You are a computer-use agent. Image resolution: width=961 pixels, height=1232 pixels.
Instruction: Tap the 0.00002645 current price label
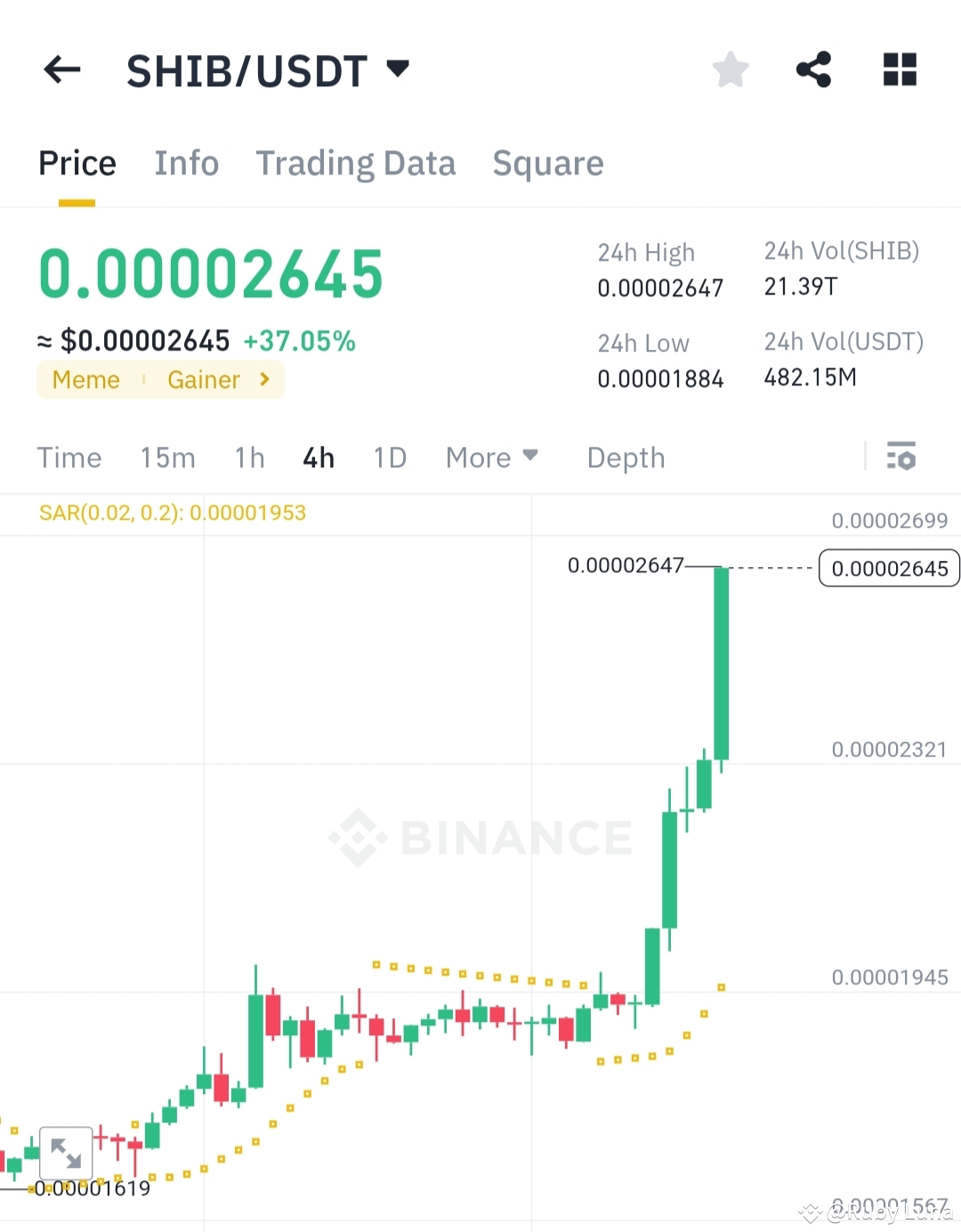tap(888, 568)
